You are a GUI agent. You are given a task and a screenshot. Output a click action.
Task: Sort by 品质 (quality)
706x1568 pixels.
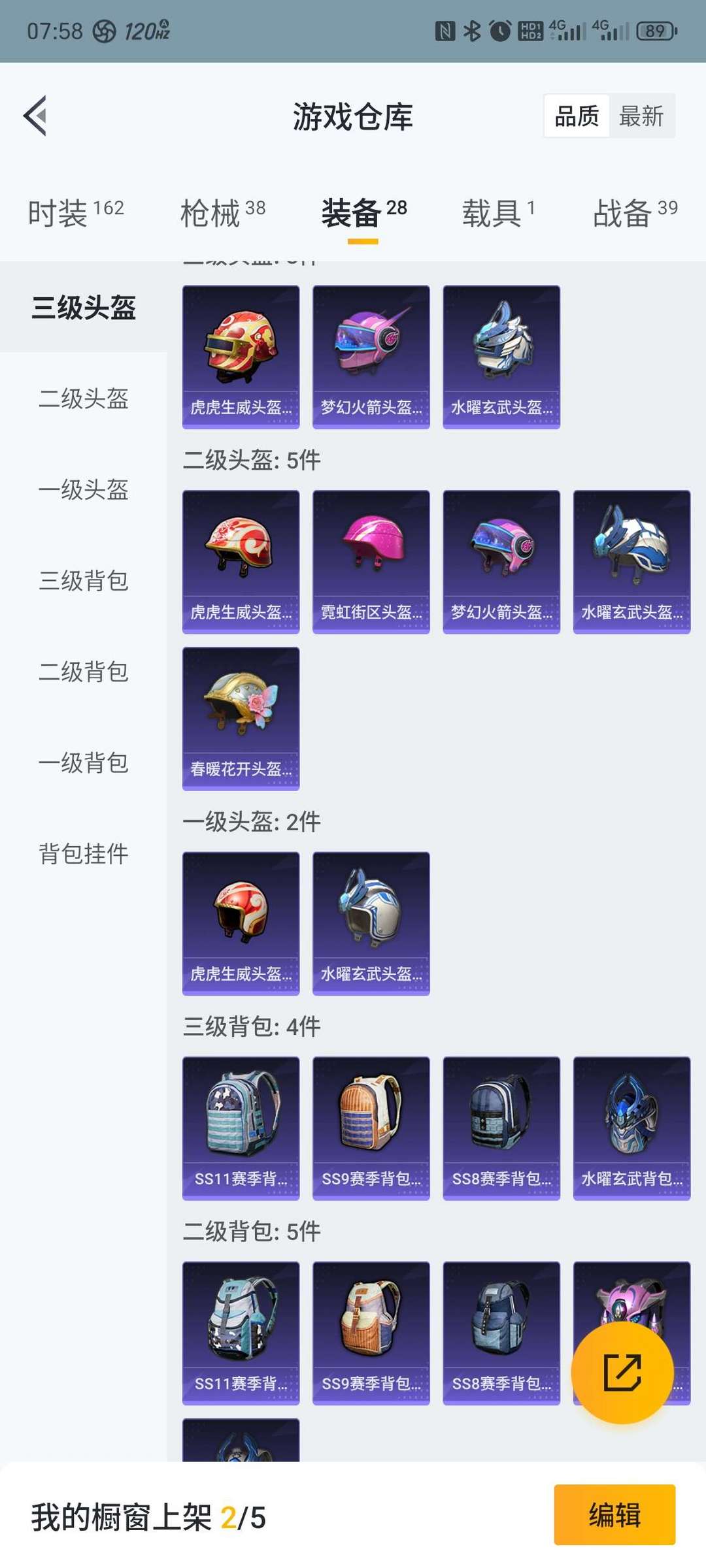coord(577,116)
